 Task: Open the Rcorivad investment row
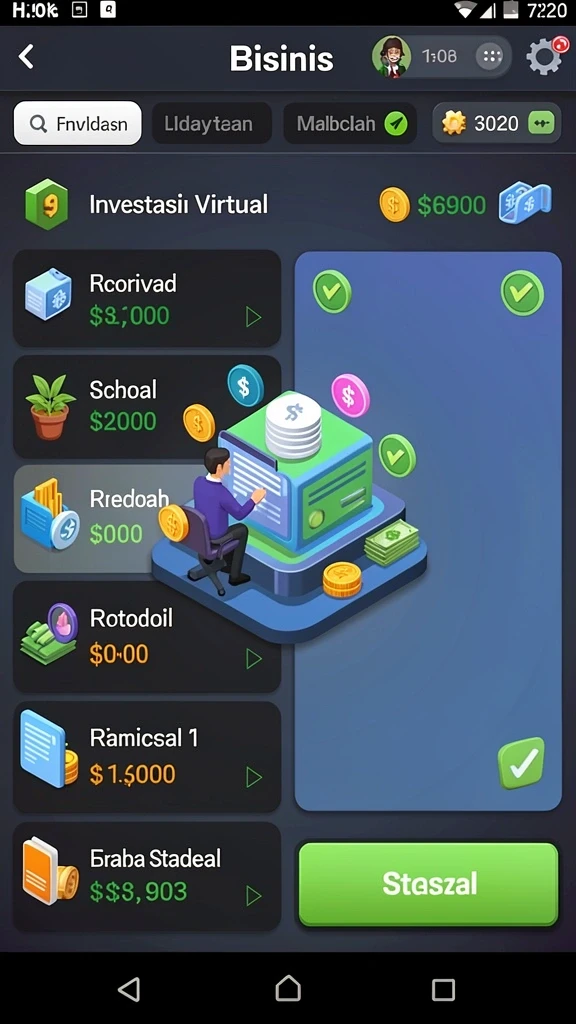coord(147,298)
